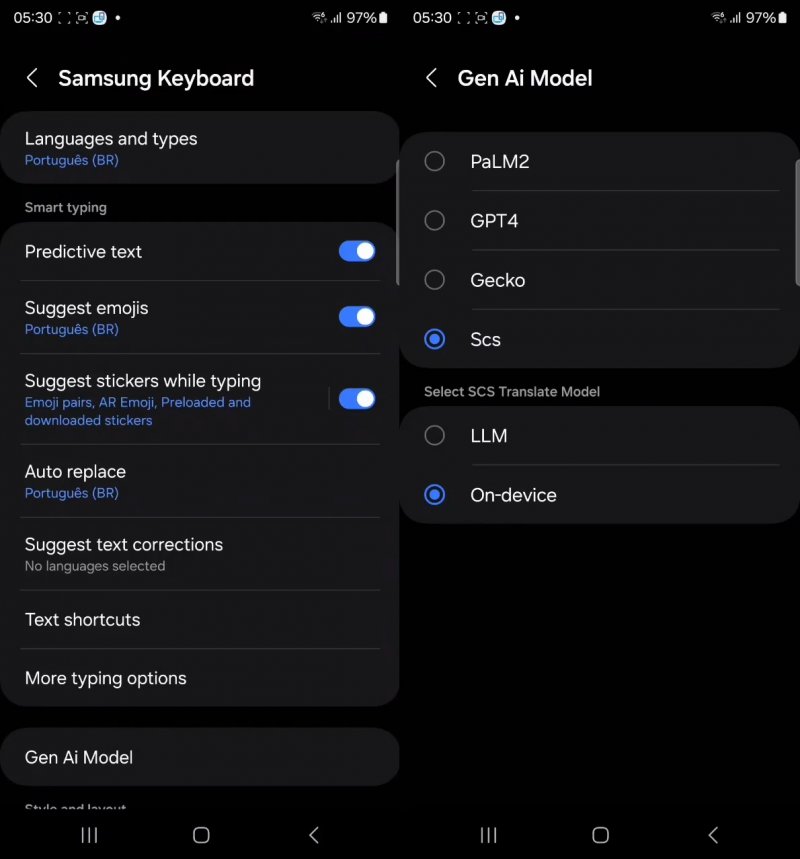The width and height of the screenshot is (800, 859).
Task: Select On-device translate model
Action: coord(435,494)
